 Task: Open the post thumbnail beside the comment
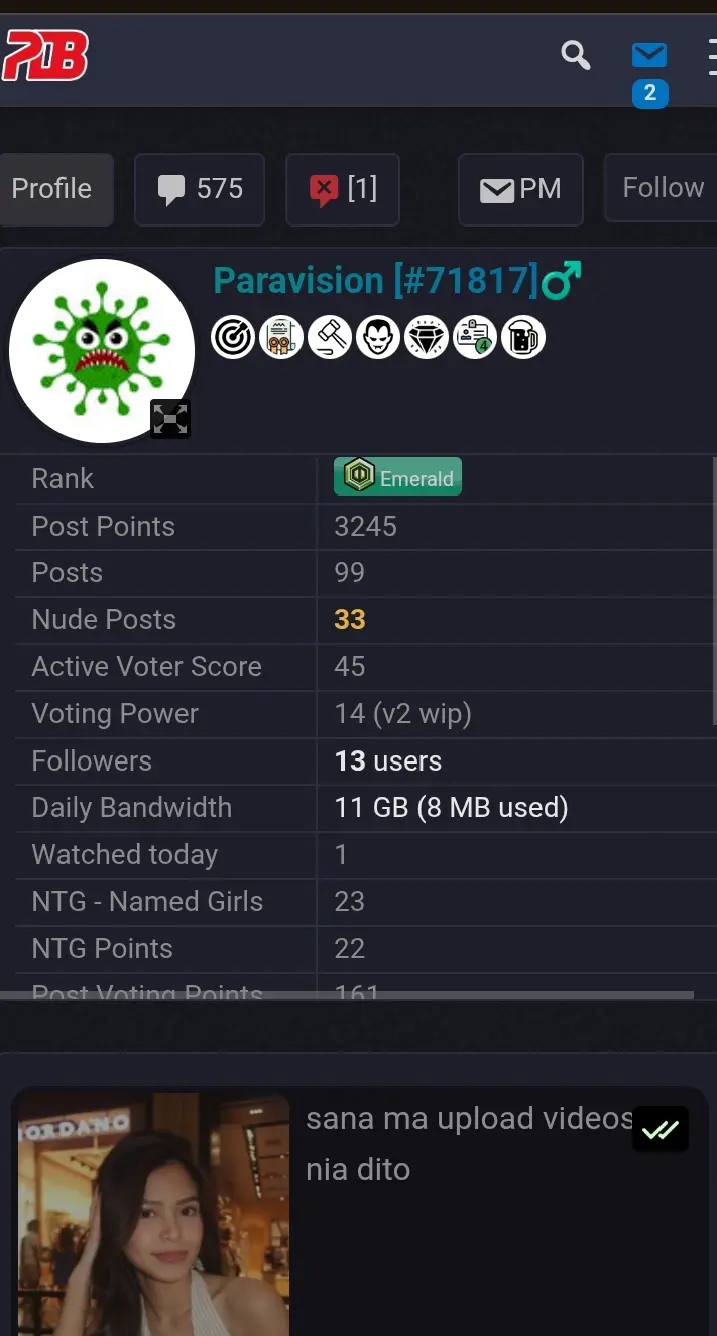click(x=153, y=1214)
